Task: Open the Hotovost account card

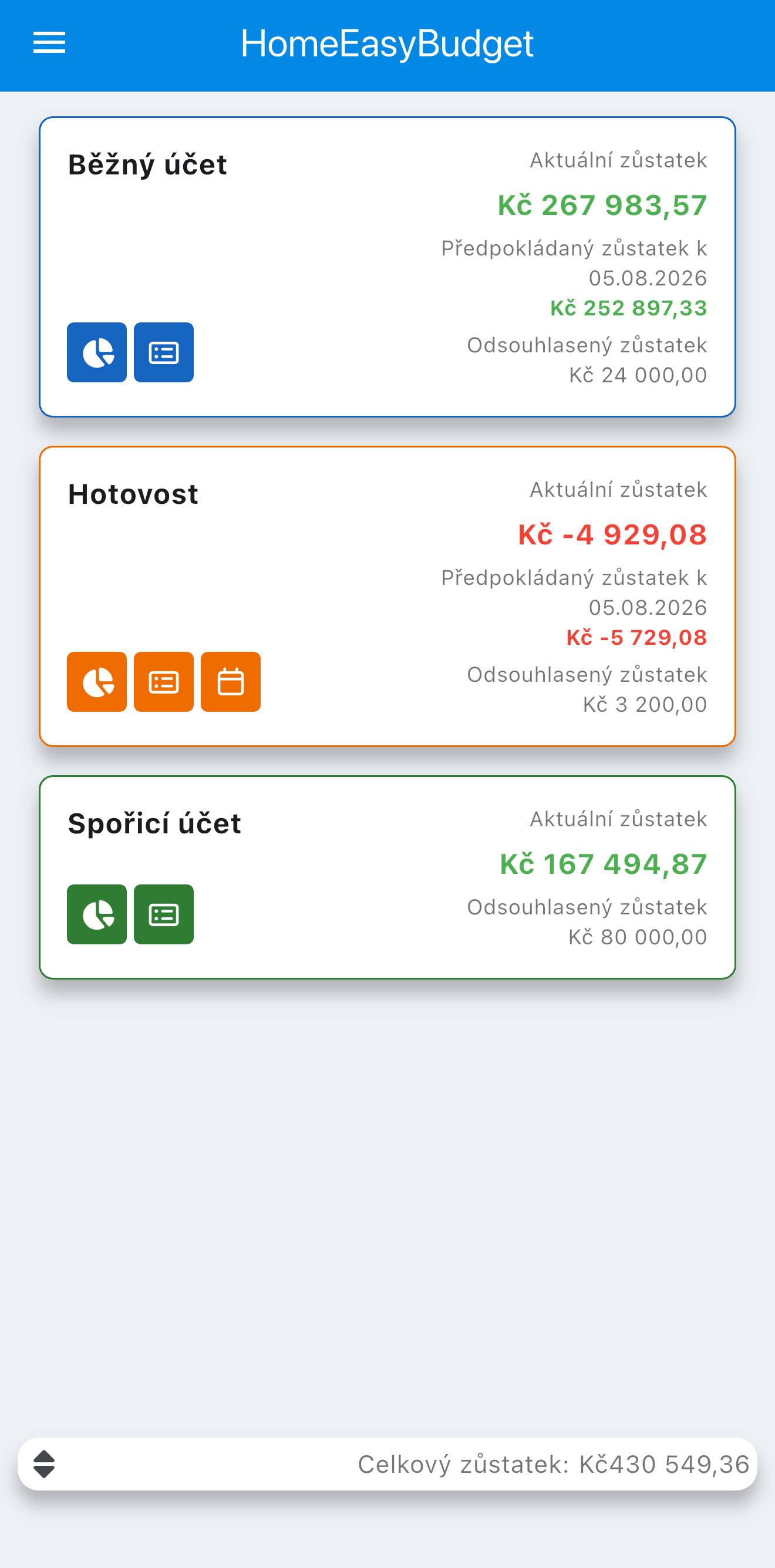Action: (x=387, y=596)
